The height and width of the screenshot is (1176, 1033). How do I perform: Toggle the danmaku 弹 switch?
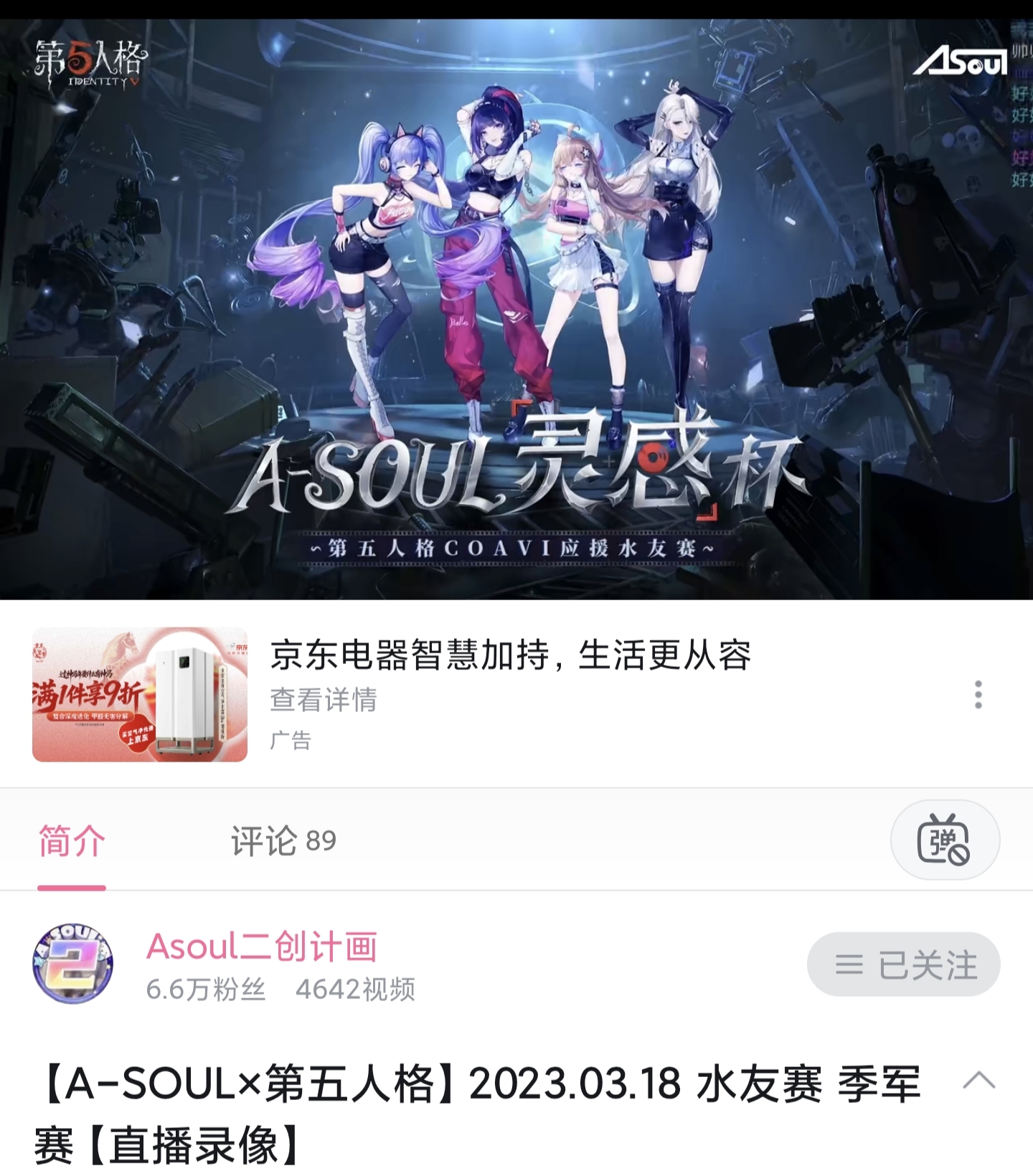pos(945,840)
